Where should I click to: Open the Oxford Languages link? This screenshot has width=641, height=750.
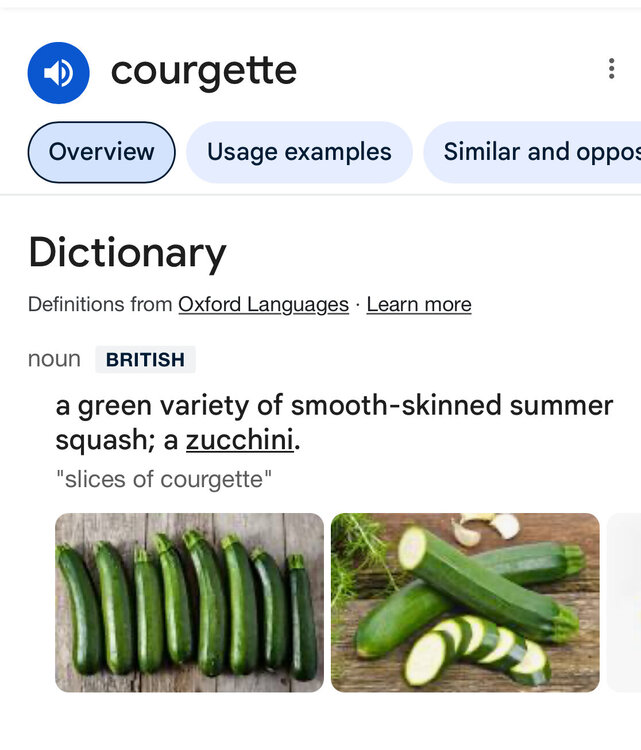263,304
